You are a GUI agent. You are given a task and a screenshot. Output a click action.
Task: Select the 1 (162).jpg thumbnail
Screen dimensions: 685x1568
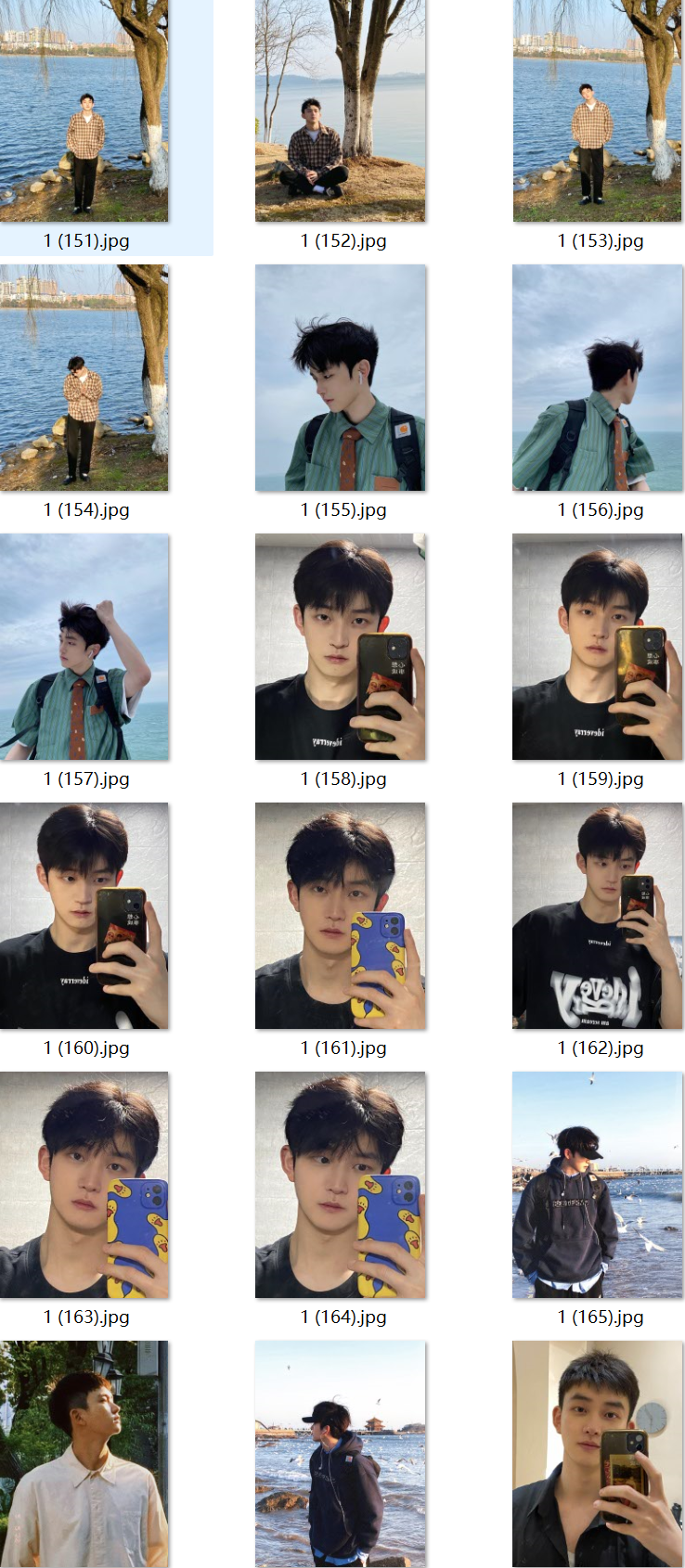(x=598, y=916)
